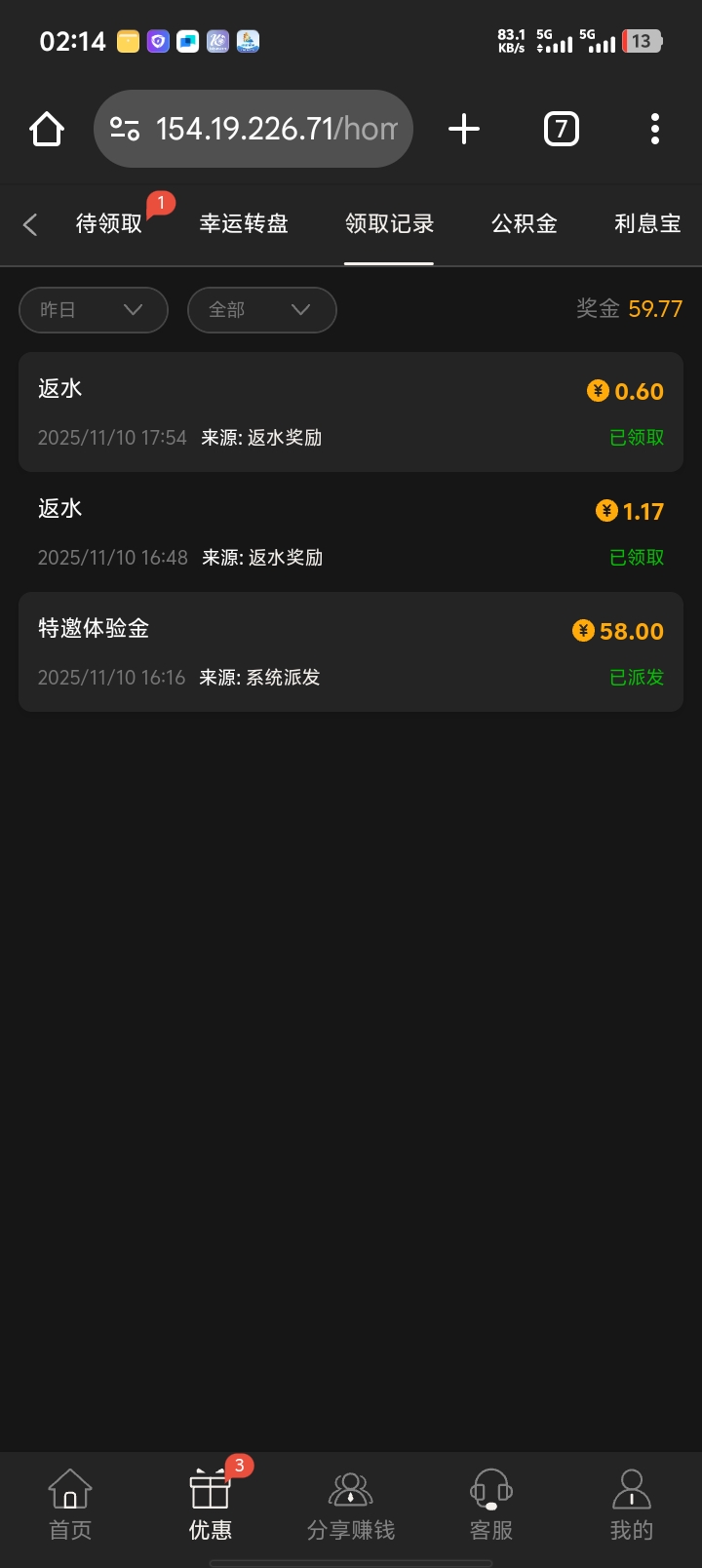Expand the 全部 type filter dropdown
This screenshot has width=702, height=1568.
(x=261, y=310)
